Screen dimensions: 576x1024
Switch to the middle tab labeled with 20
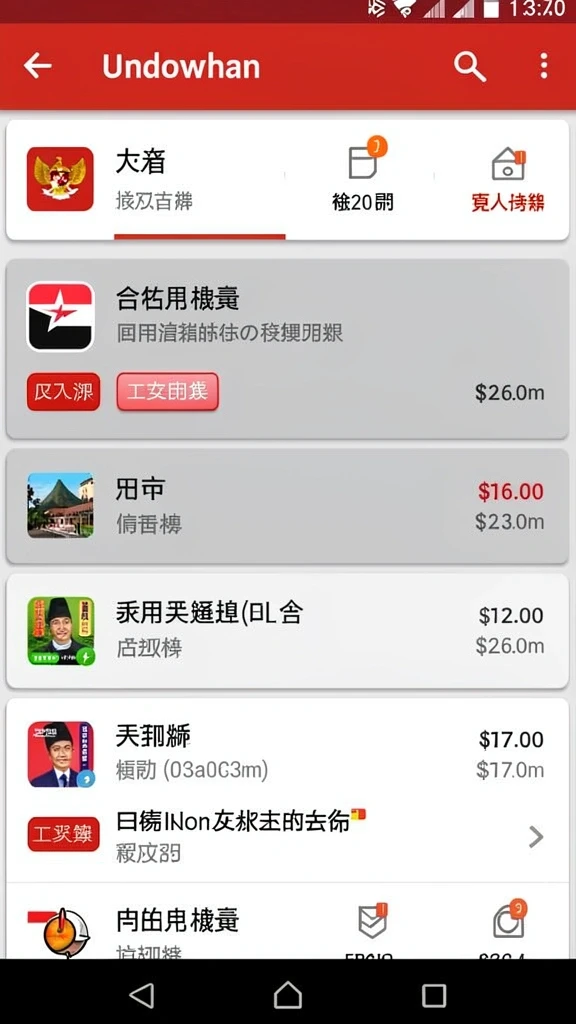pos(362,180)
